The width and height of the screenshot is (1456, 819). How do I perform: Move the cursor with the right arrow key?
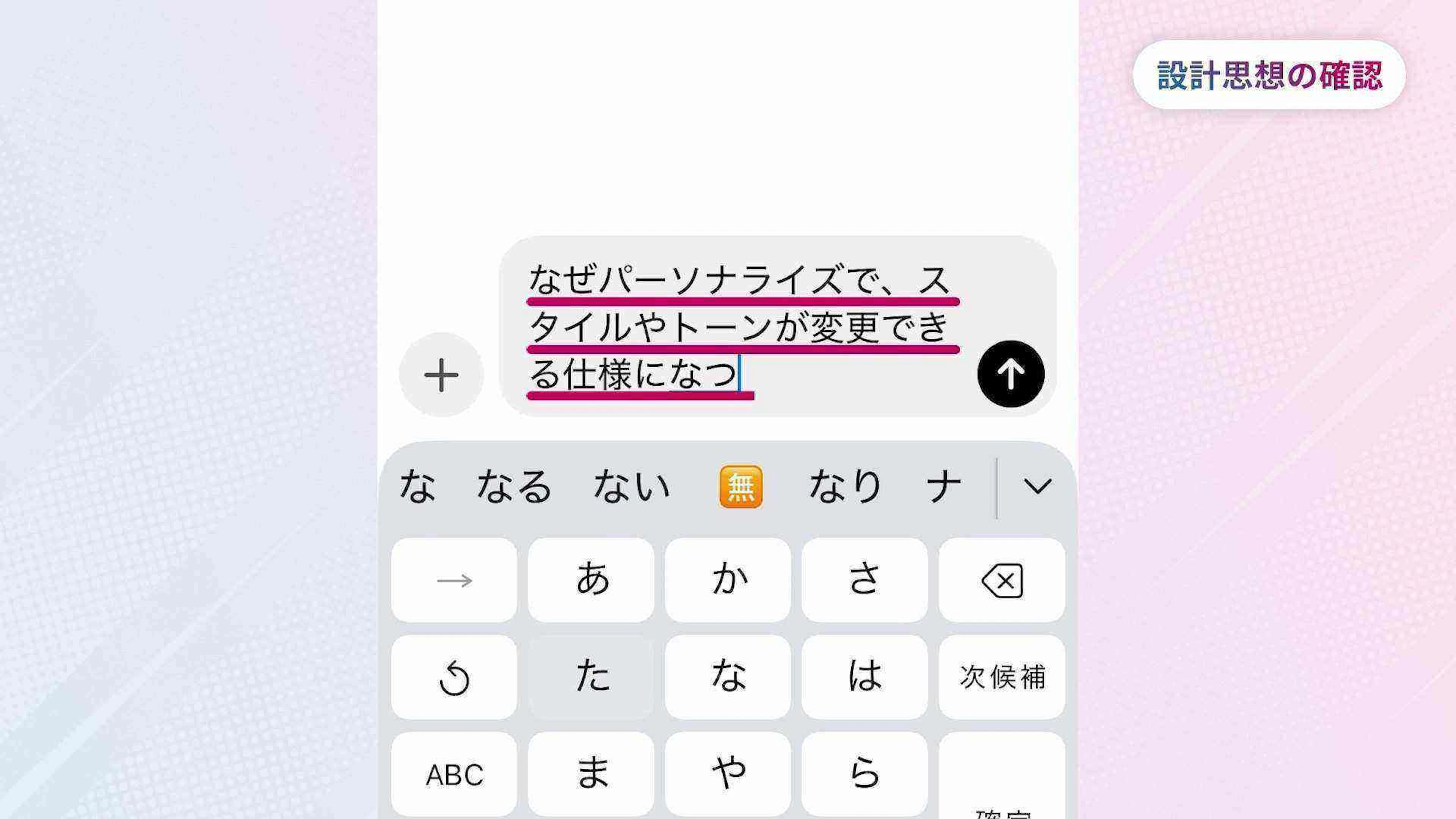(454, 581)
